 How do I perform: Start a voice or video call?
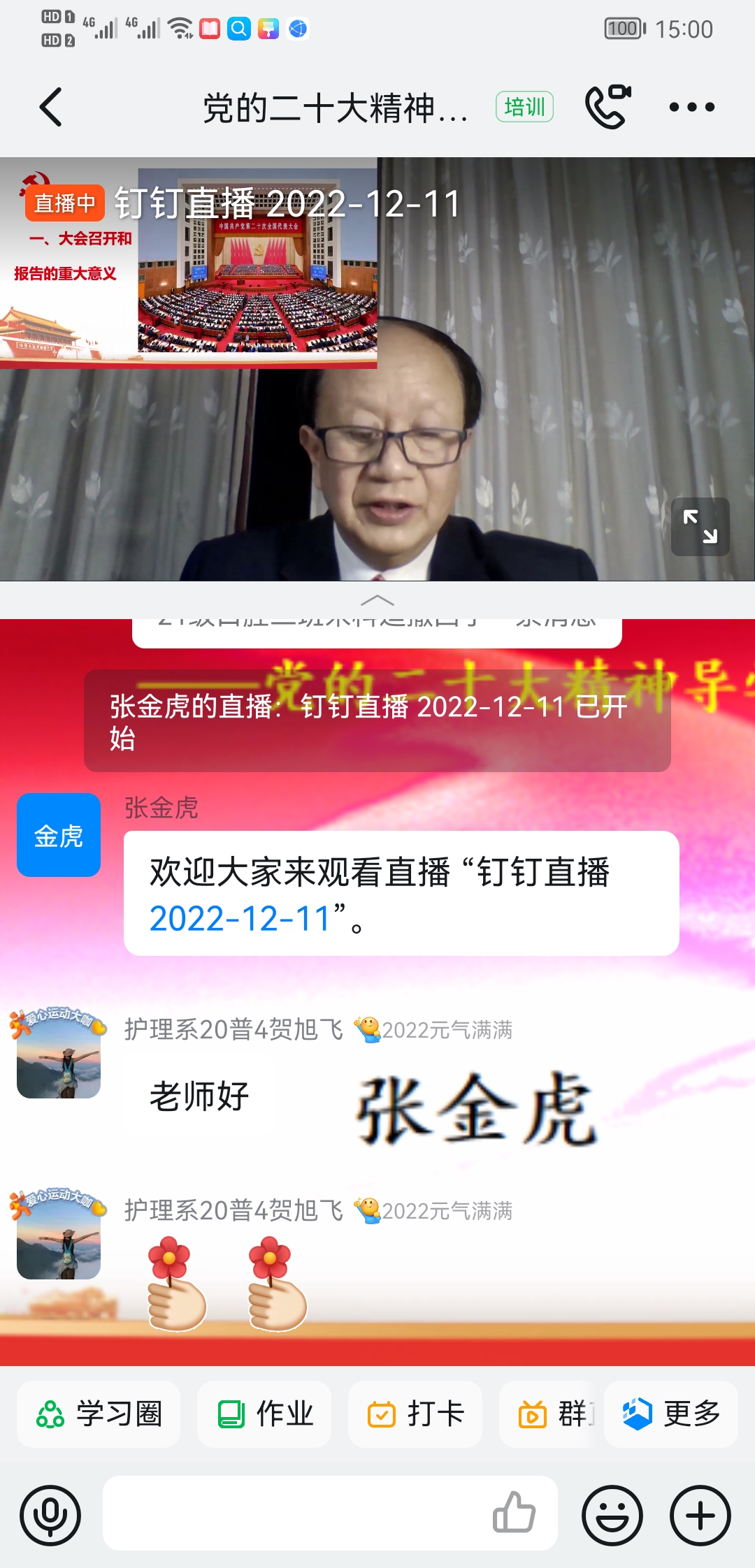[607, 107]
